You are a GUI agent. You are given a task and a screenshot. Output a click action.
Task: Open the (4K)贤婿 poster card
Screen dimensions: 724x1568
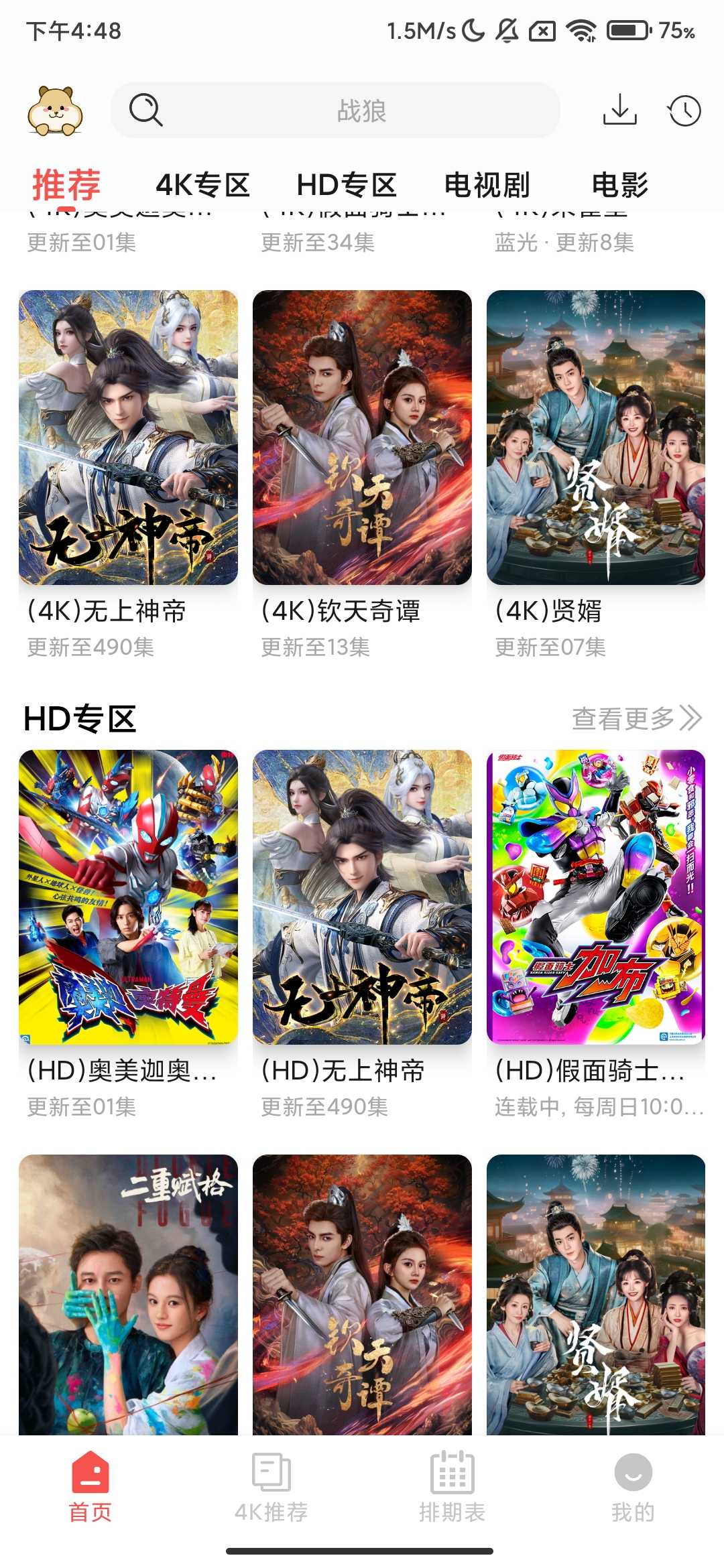(x=596, y=438)
